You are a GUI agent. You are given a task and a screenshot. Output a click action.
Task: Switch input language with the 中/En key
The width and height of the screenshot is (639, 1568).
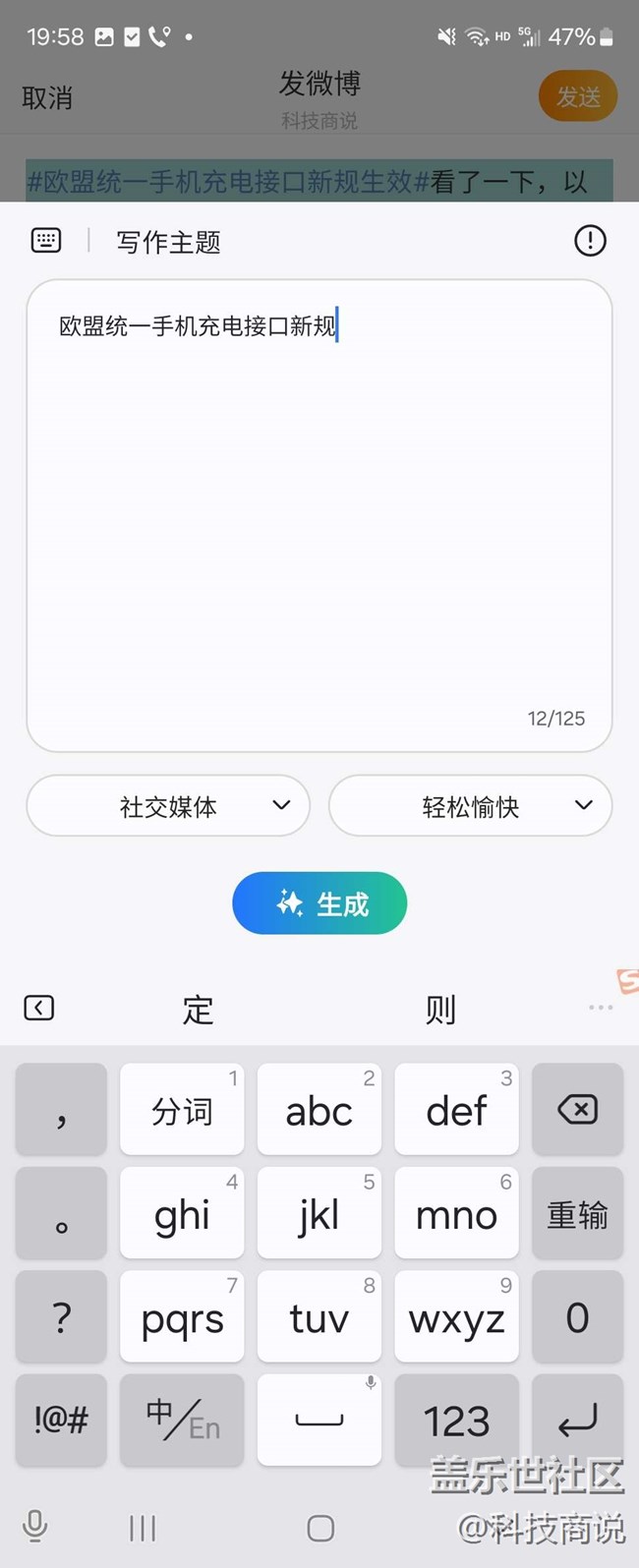[182, 1420]
